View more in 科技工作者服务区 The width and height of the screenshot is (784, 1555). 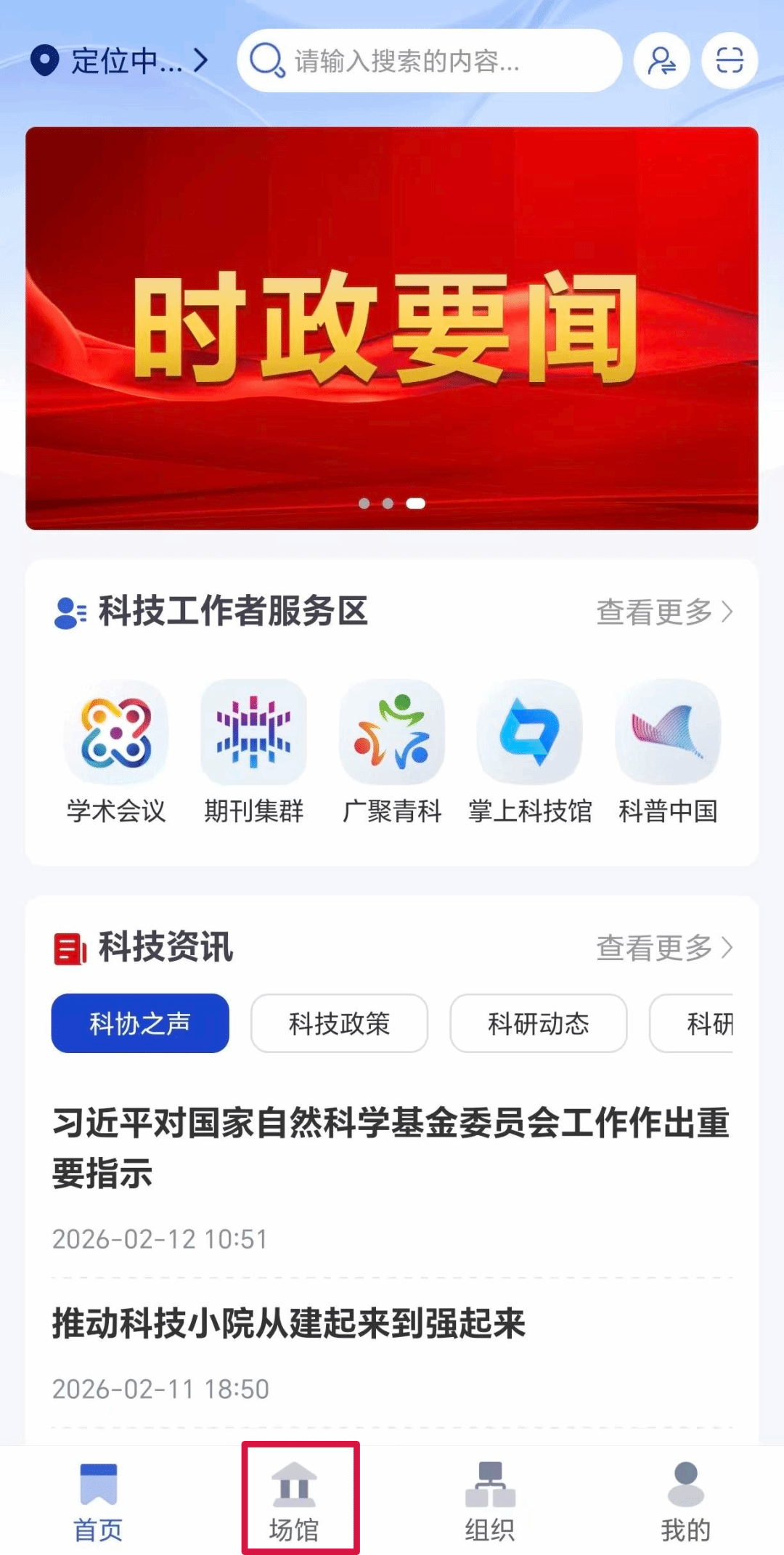pos(663,612)
